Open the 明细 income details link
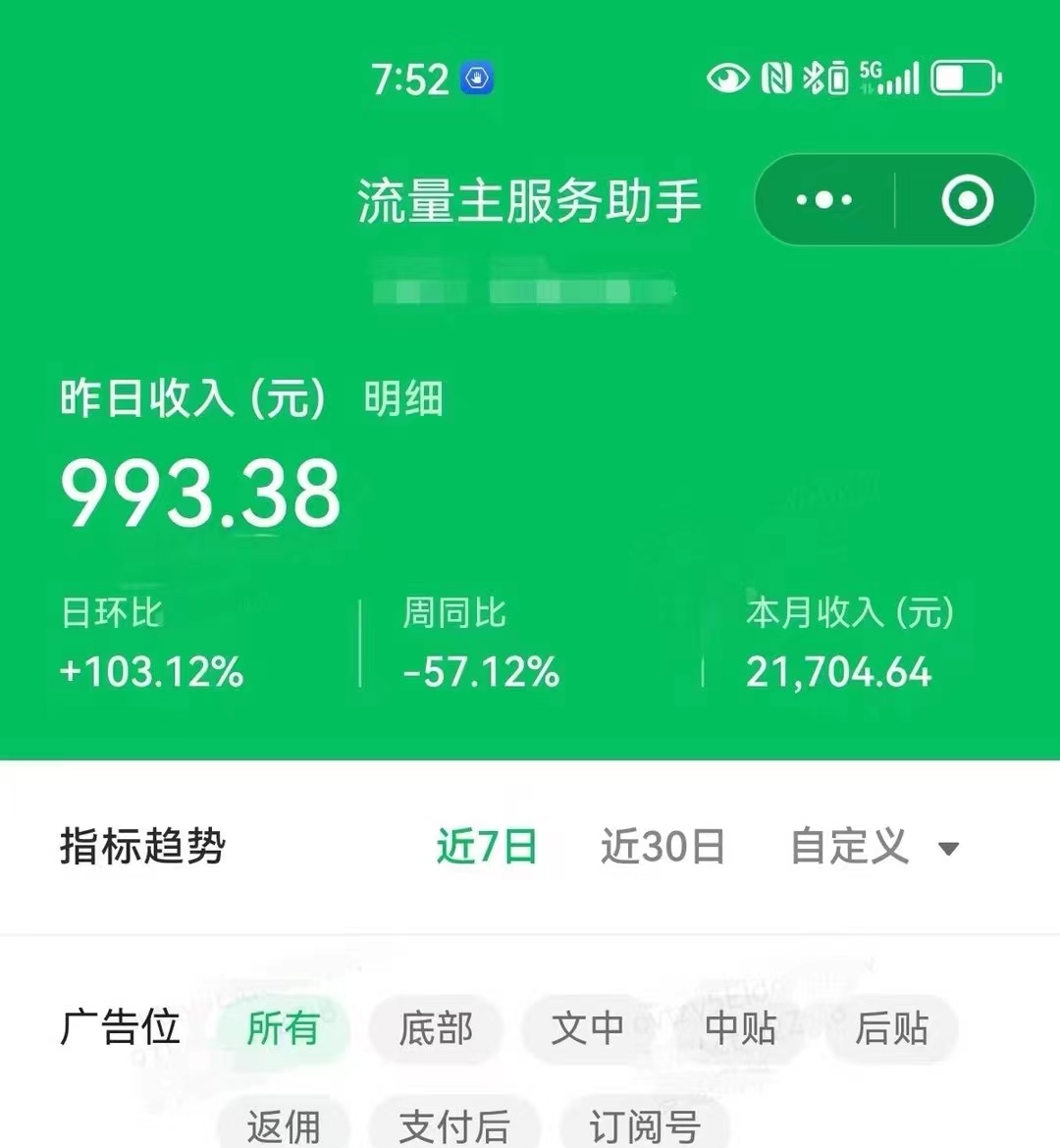Viewport: 1060px width, 1148px height. (x=403, y=399)
